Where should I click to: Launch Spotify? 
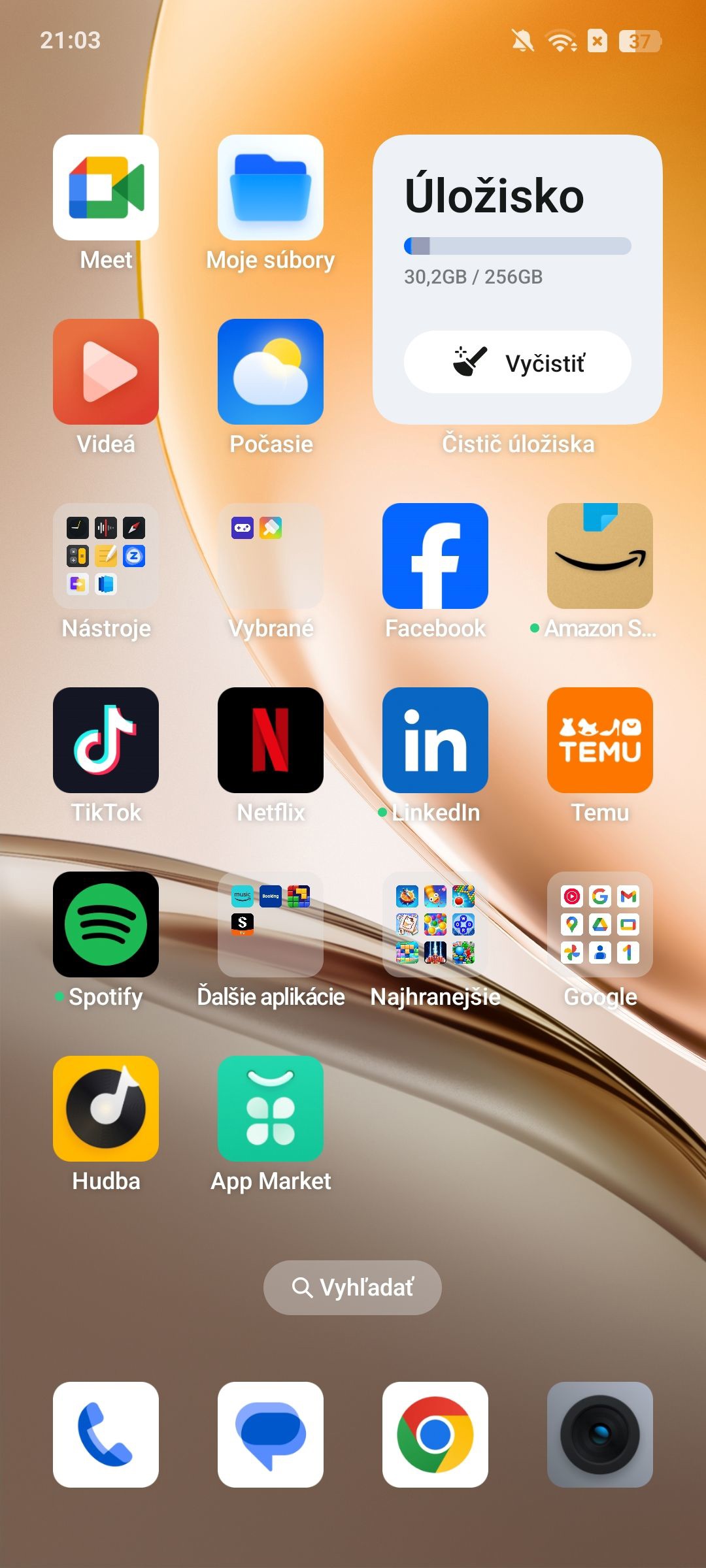[x=106, y=924]
